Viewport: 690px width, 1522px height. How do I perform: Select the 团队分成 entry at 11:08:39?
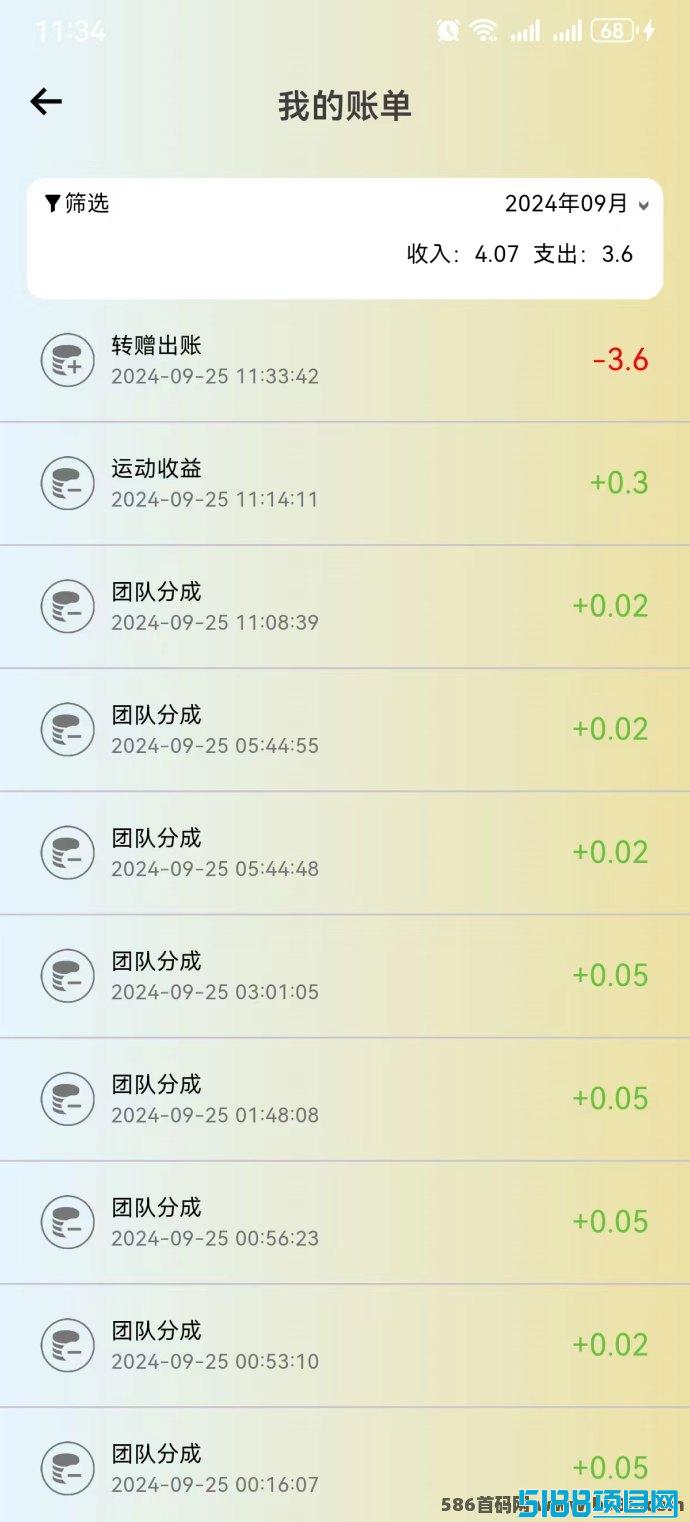coord(345,607)
